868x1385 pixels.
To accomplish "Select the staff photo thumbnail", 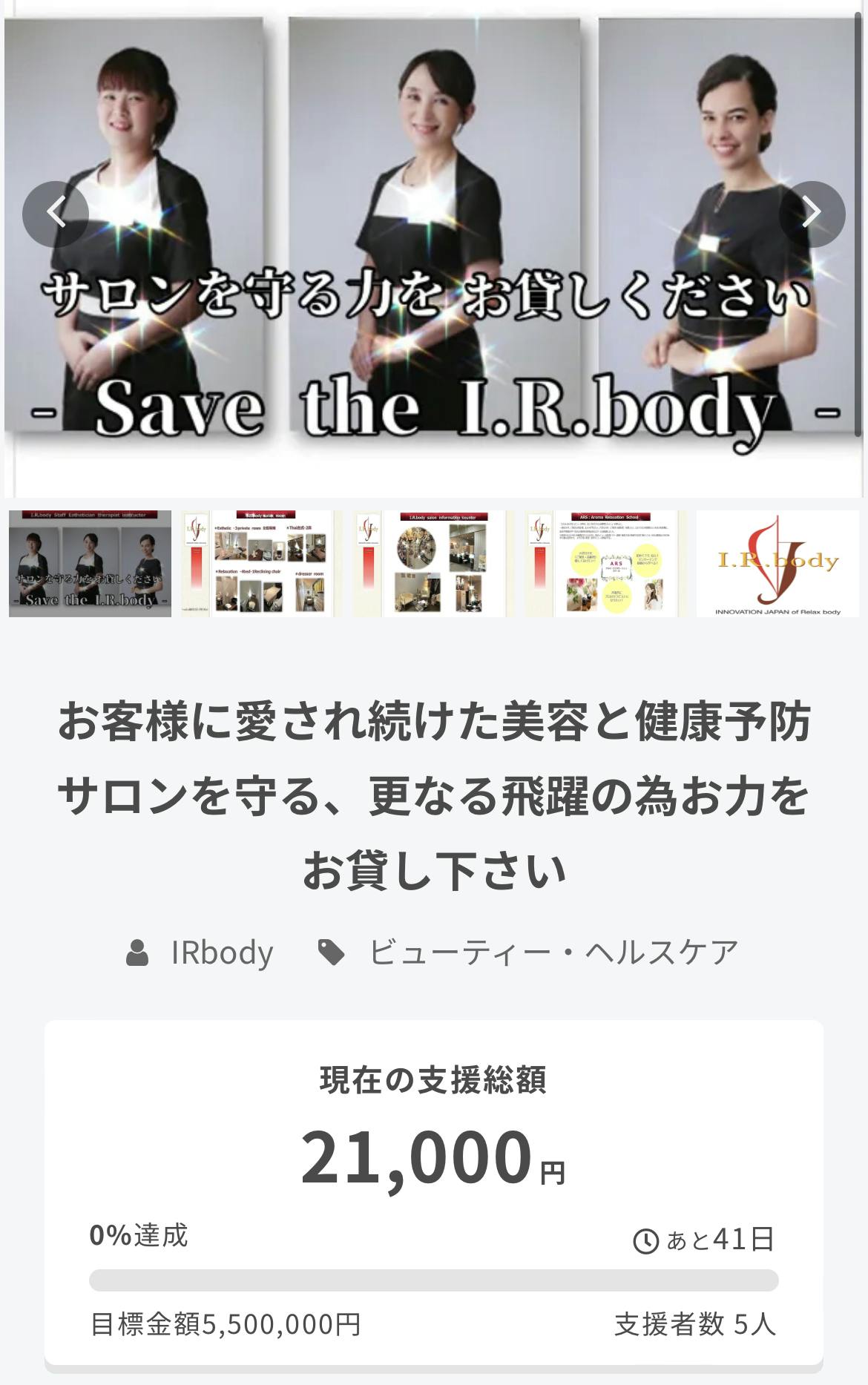I will (x=90, y=563).
